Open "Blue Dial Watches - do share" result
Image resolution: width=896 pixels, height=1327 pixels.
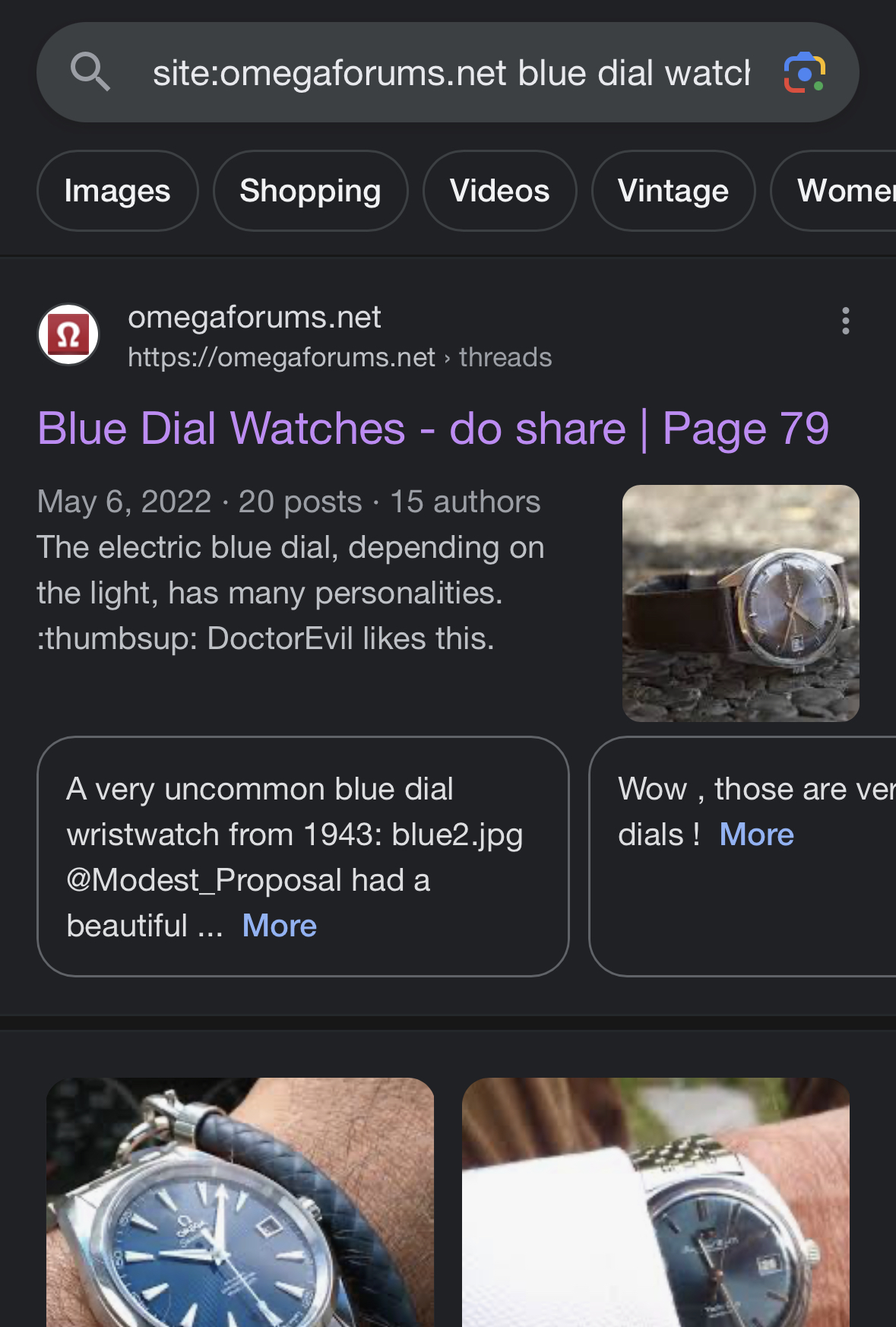point(432,429)
